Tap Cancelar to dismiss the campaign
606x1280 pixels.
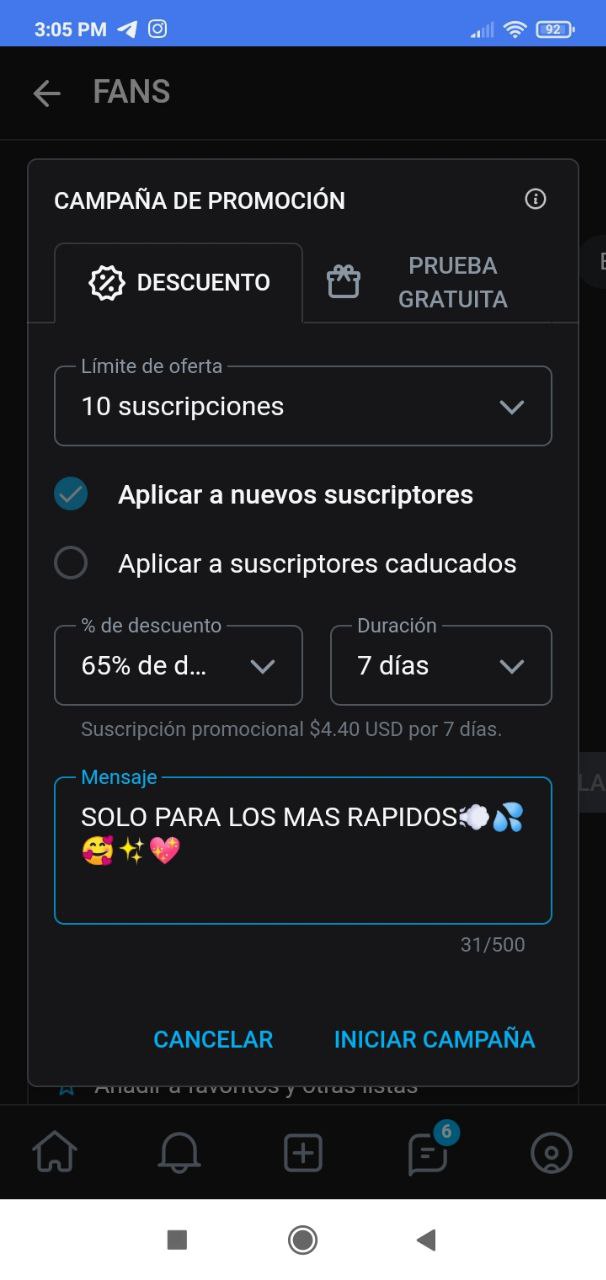pos(213,1039)
